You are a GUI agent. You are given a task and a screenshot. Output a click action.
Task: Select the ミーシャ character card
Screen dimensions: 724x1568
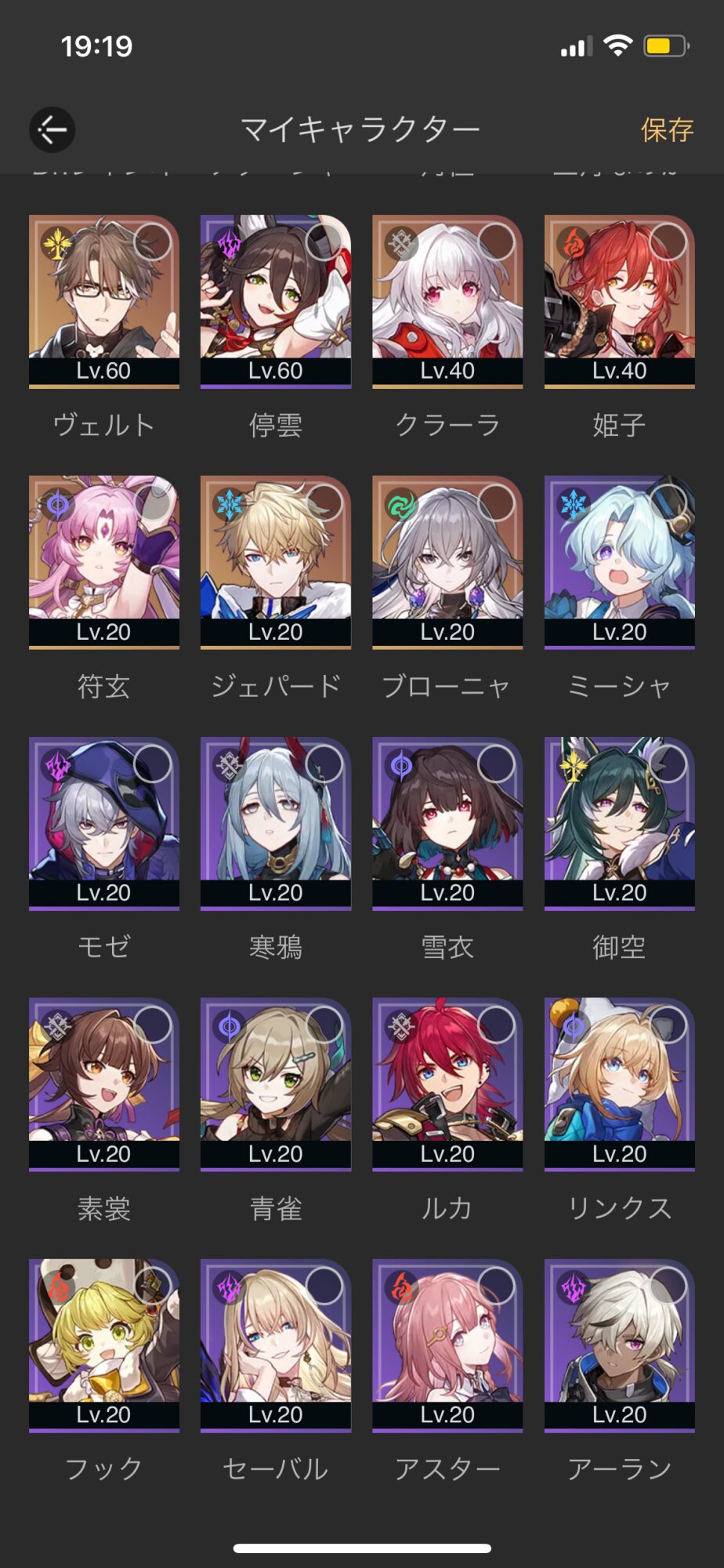click(620, 563)
